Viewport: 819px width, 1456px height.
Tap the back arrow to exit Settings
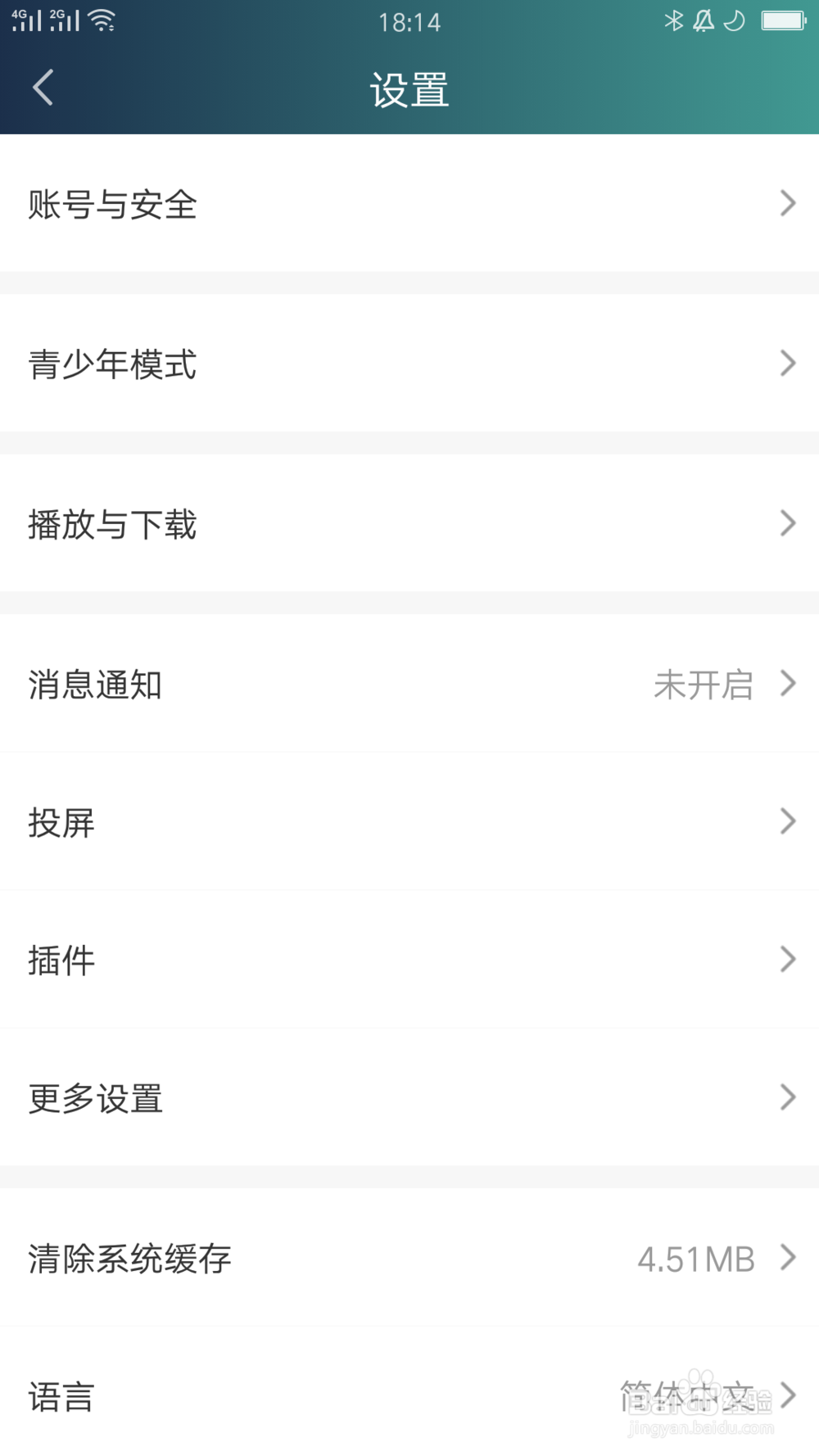(43, 87)
